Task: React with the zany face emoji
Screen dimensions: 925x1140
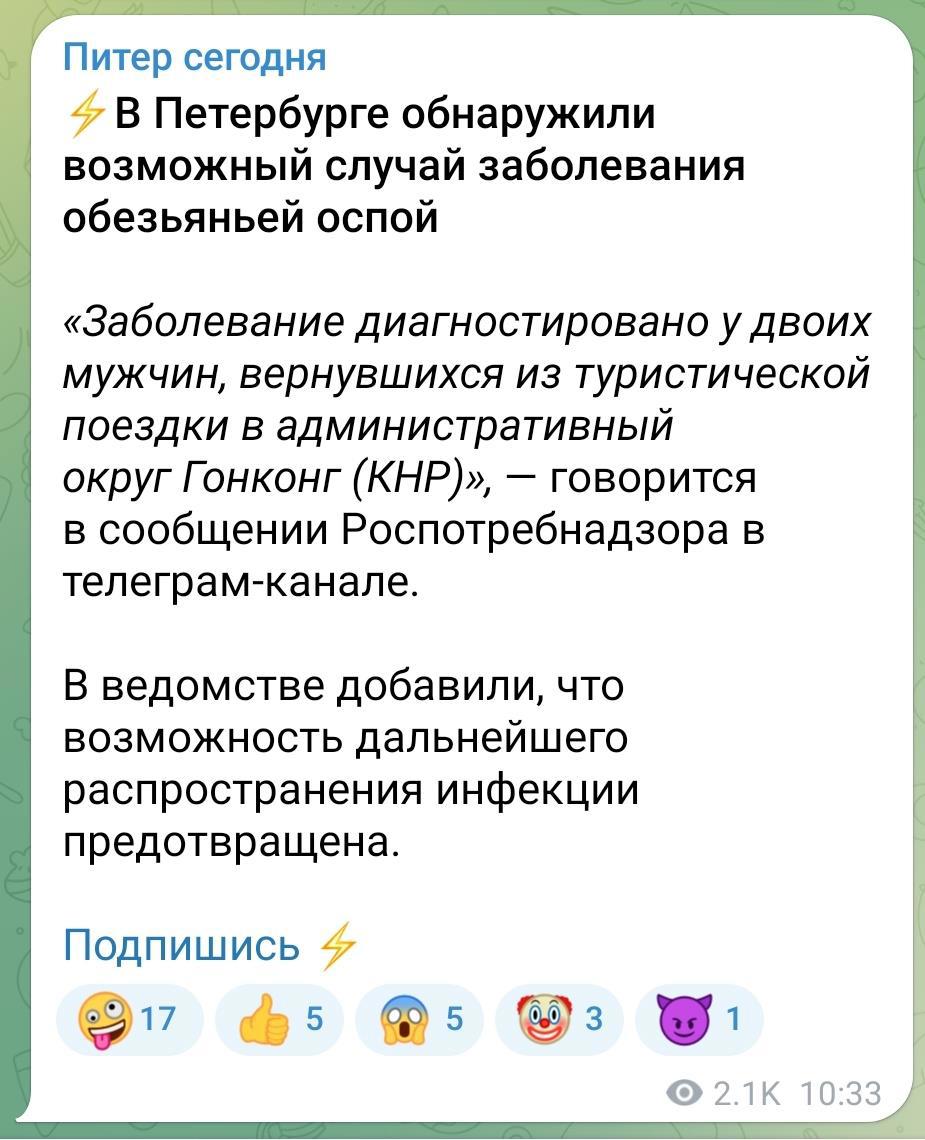Action: [129, 1019]
